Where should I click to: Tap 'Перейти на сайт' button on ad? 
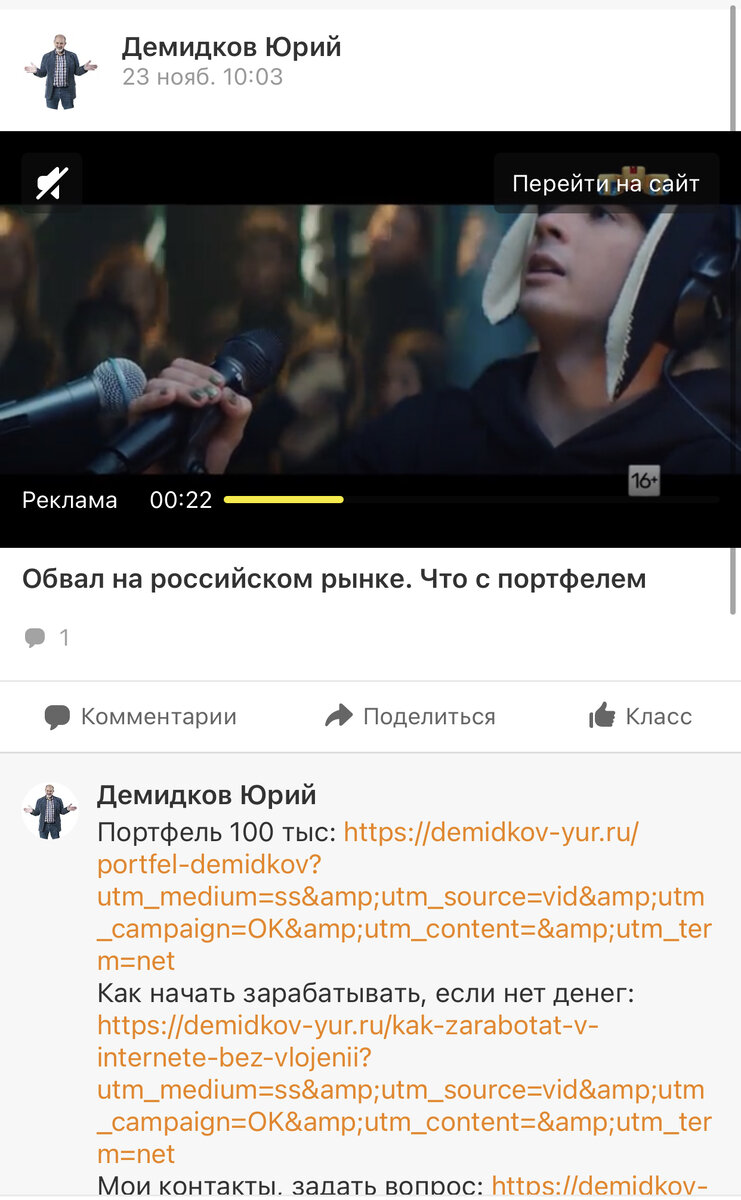[x=605, y=183]
